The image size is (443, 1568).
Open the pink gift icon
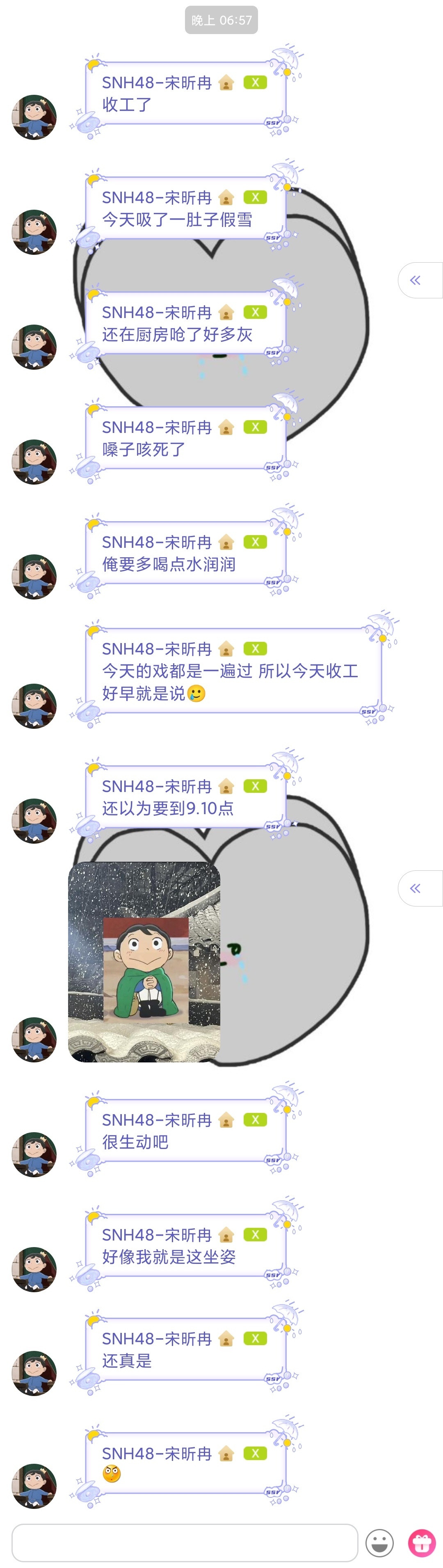[x=422, y=1543]
